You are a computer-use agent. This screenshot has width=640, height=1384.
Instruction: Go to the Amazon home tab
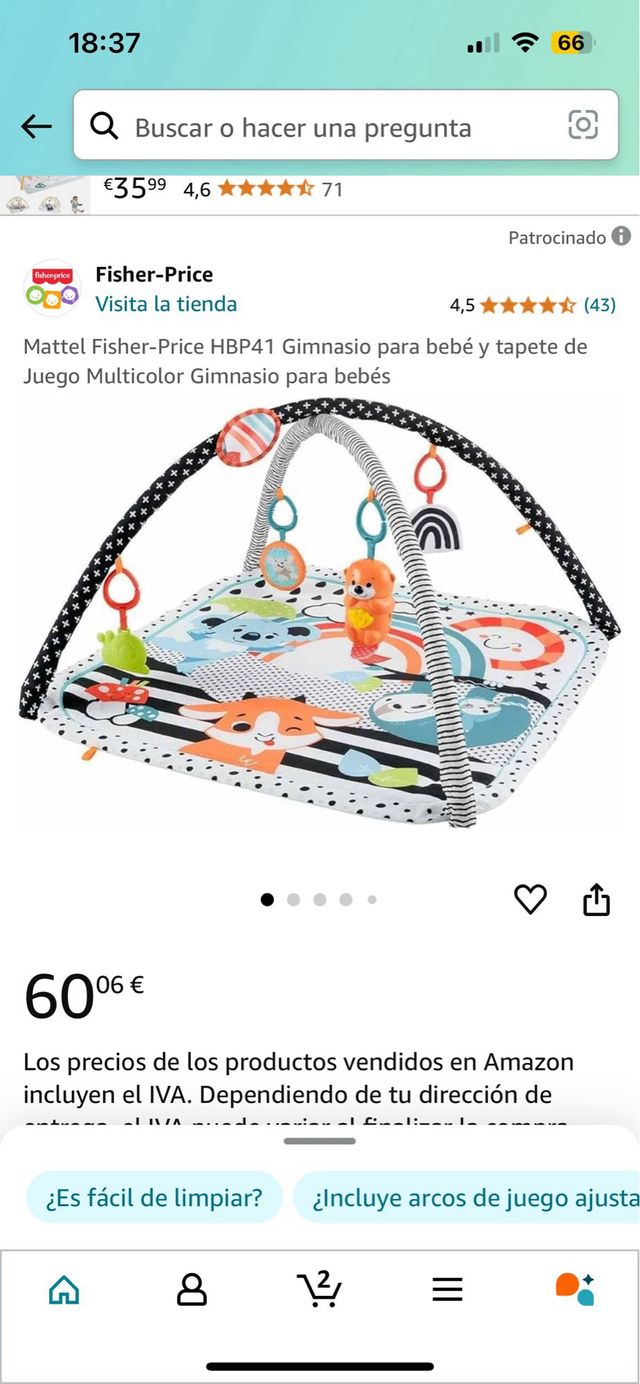point(64,1290)
